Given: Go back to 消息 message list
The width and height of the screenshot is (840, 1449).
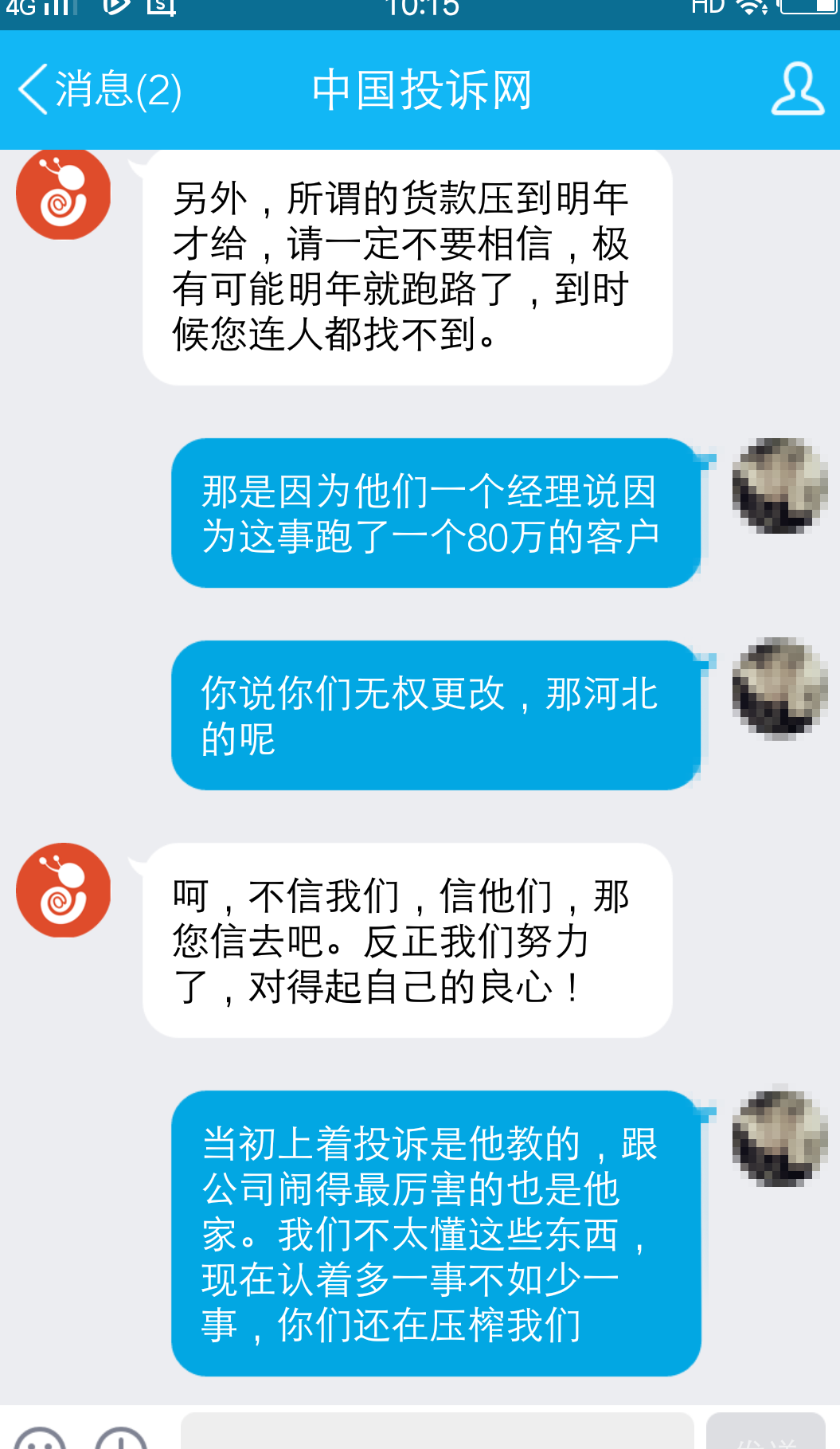Looking at the screenshot, I should pyautogui.click(x=100, y=89).
